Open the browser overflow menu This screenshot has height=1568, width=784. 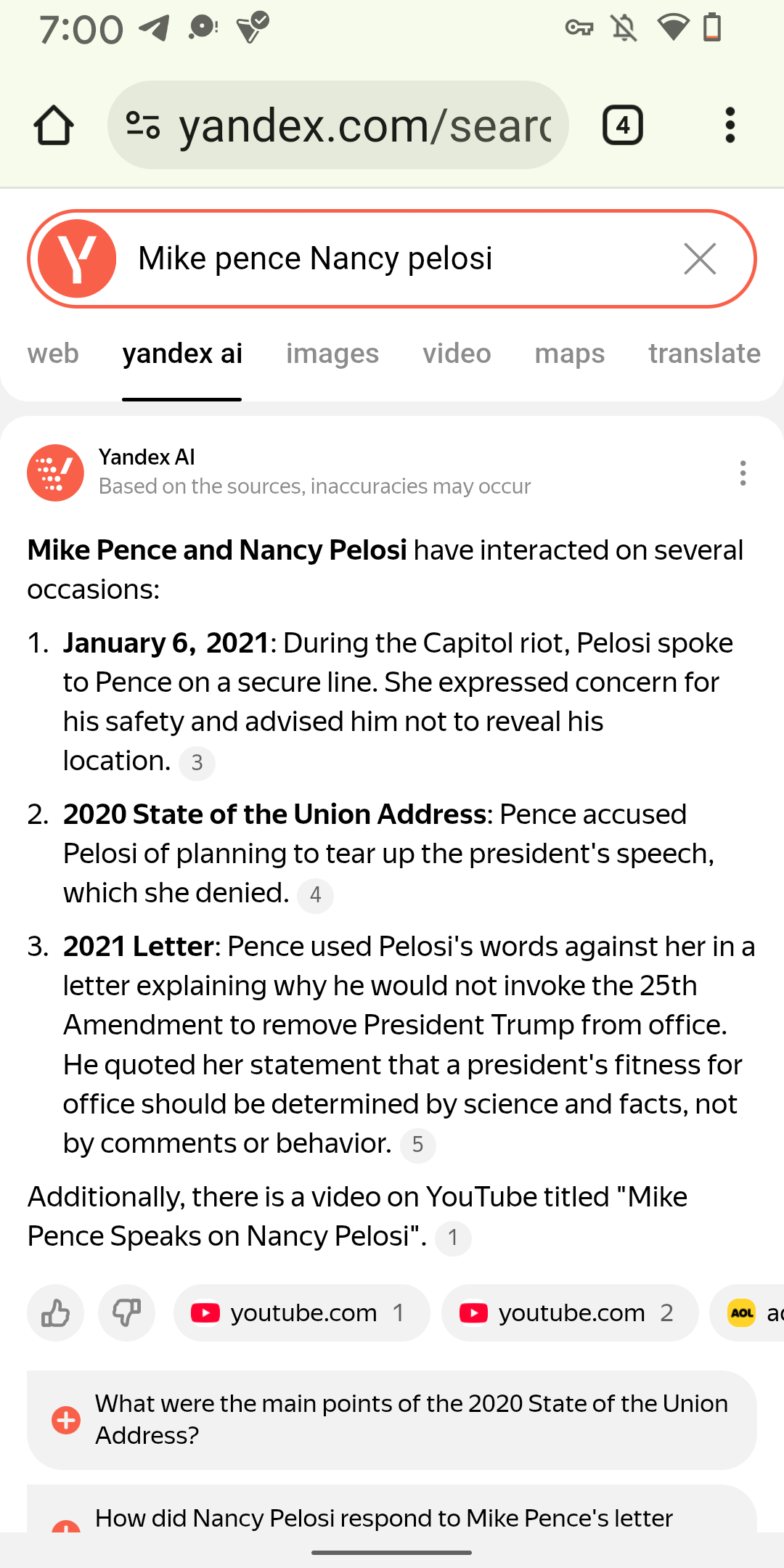point(730,126)
